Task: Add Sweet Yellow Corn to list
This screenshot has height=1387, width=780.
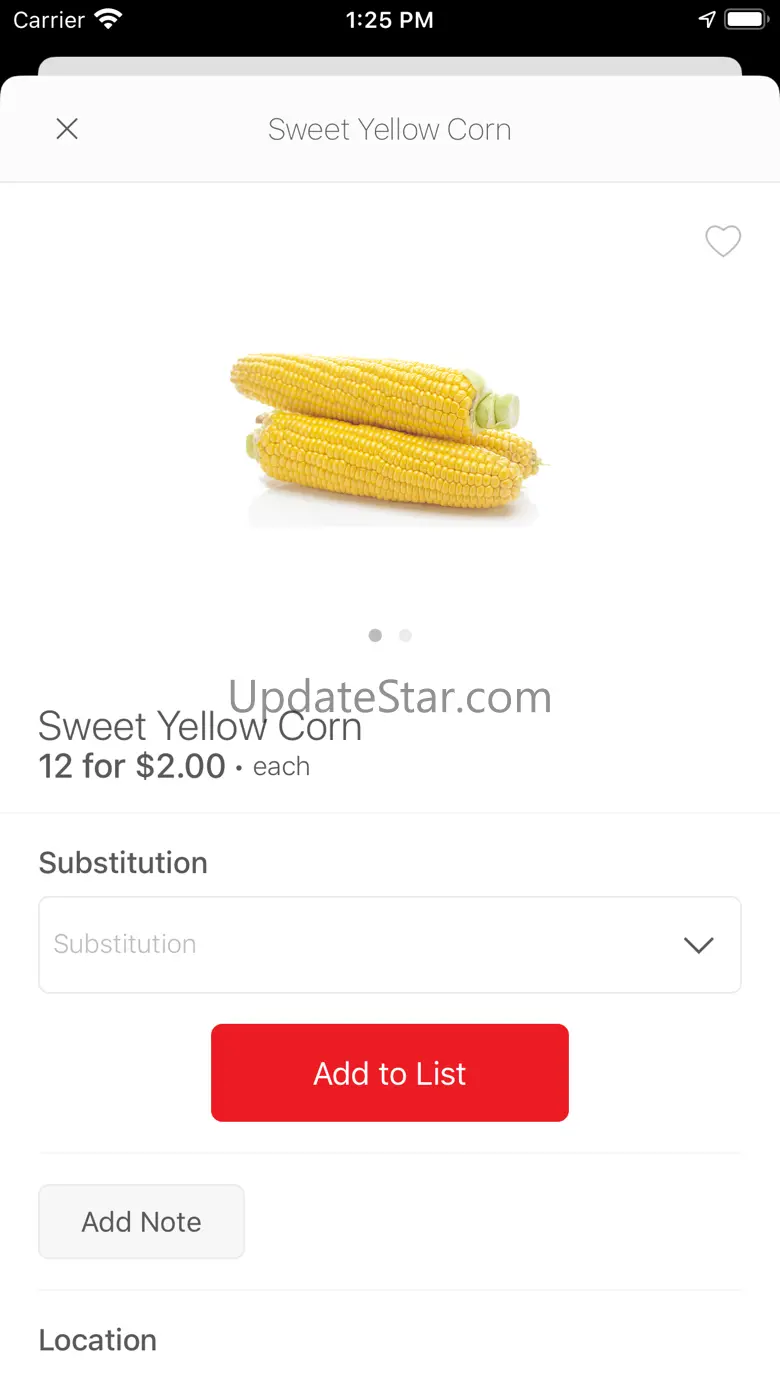Action: coord(390,1073)
